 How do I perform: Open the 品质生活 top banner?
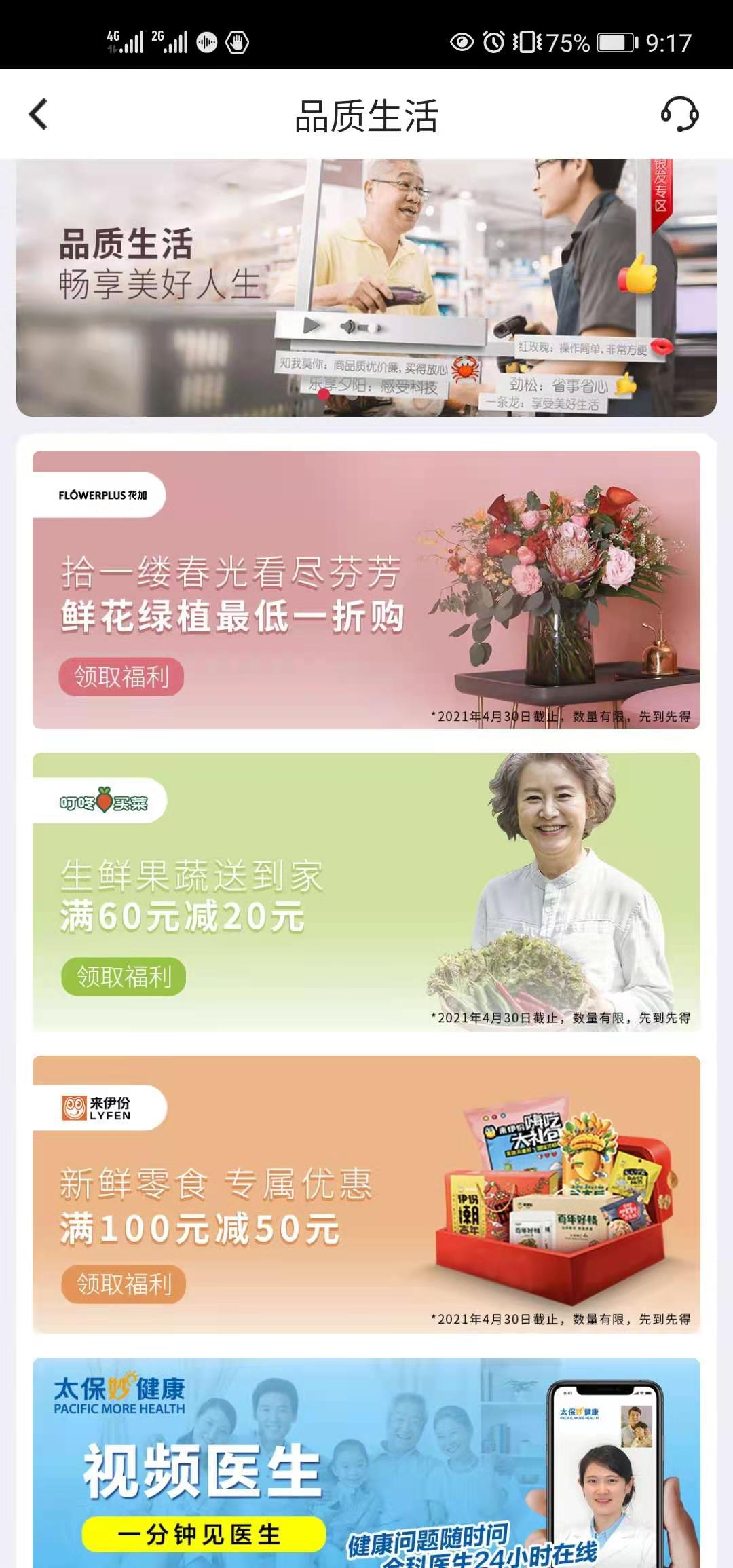coord(366,288)
